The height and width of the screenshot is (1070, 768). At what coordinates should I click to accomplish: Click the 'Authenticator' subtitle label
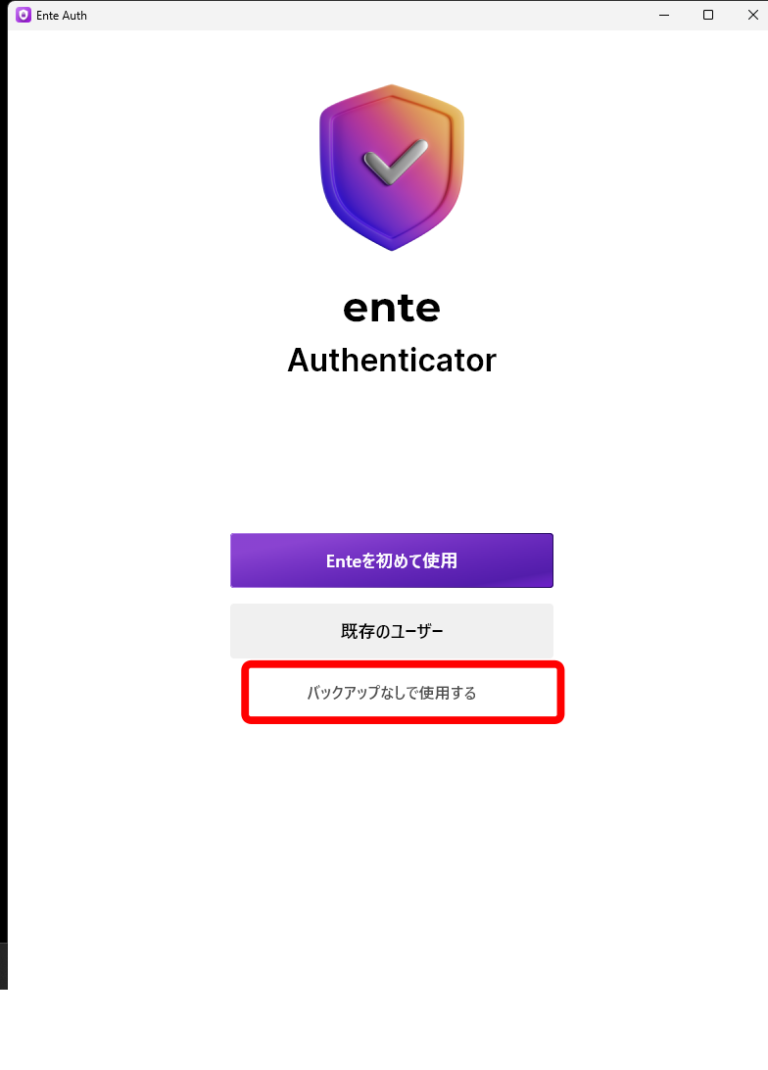(x=391, y=360)
